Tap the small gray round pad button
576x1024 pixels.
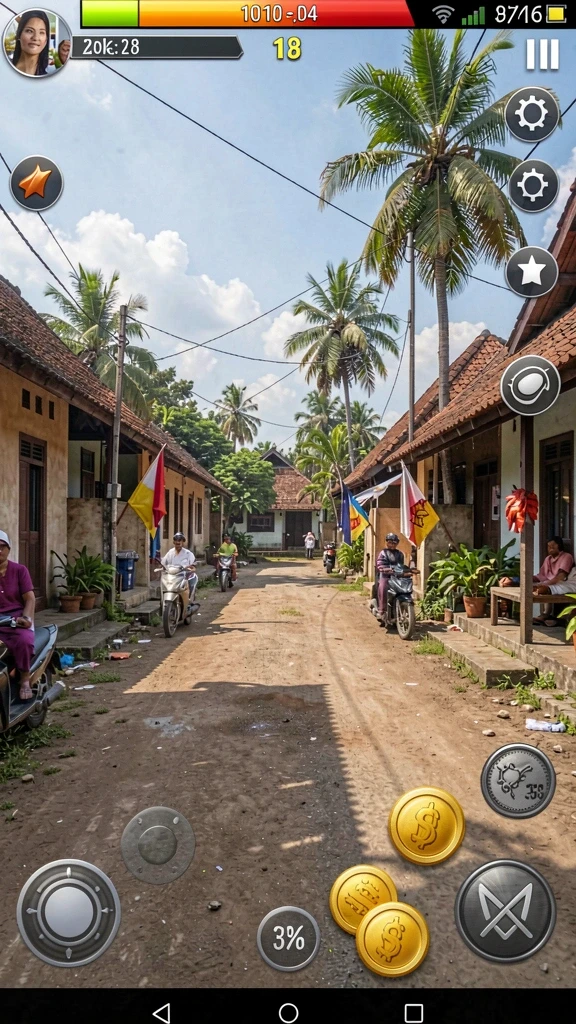158,844
